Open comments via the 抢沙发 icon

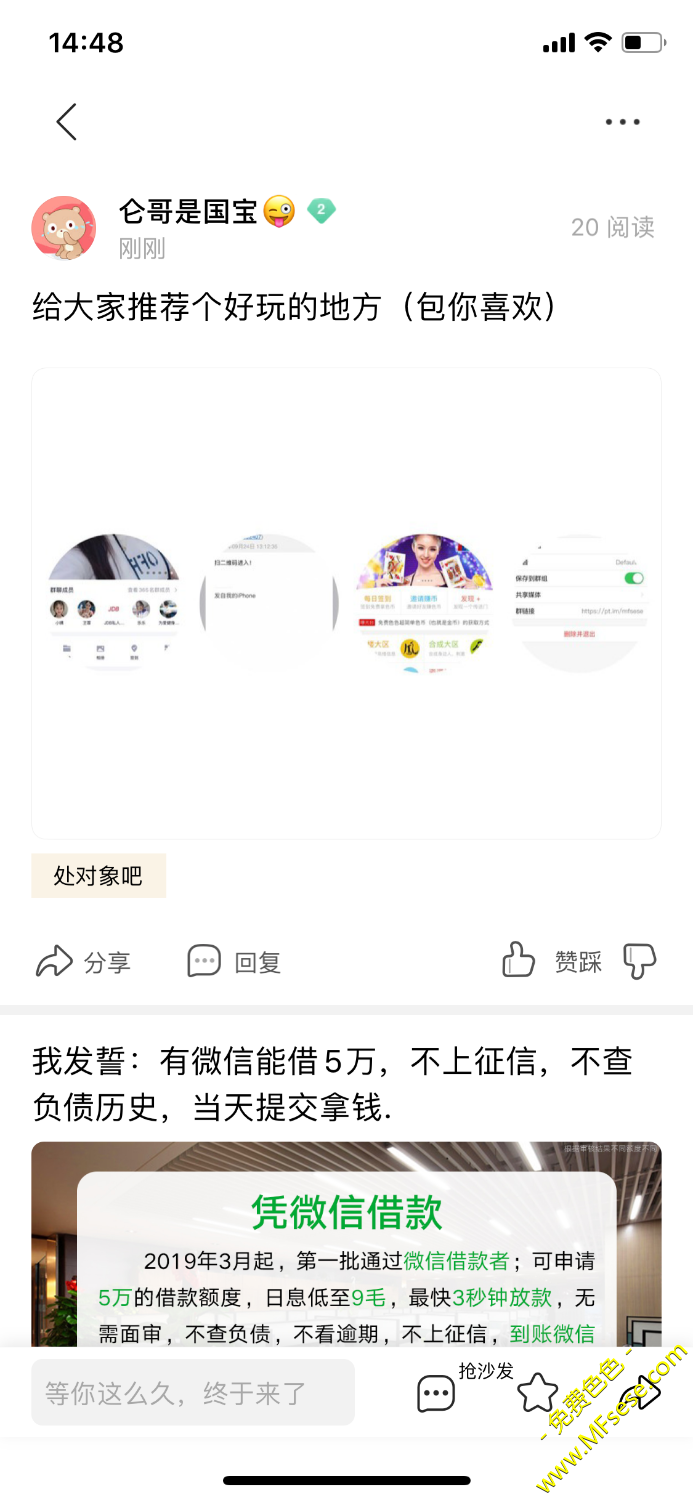tap(437, 1392)
